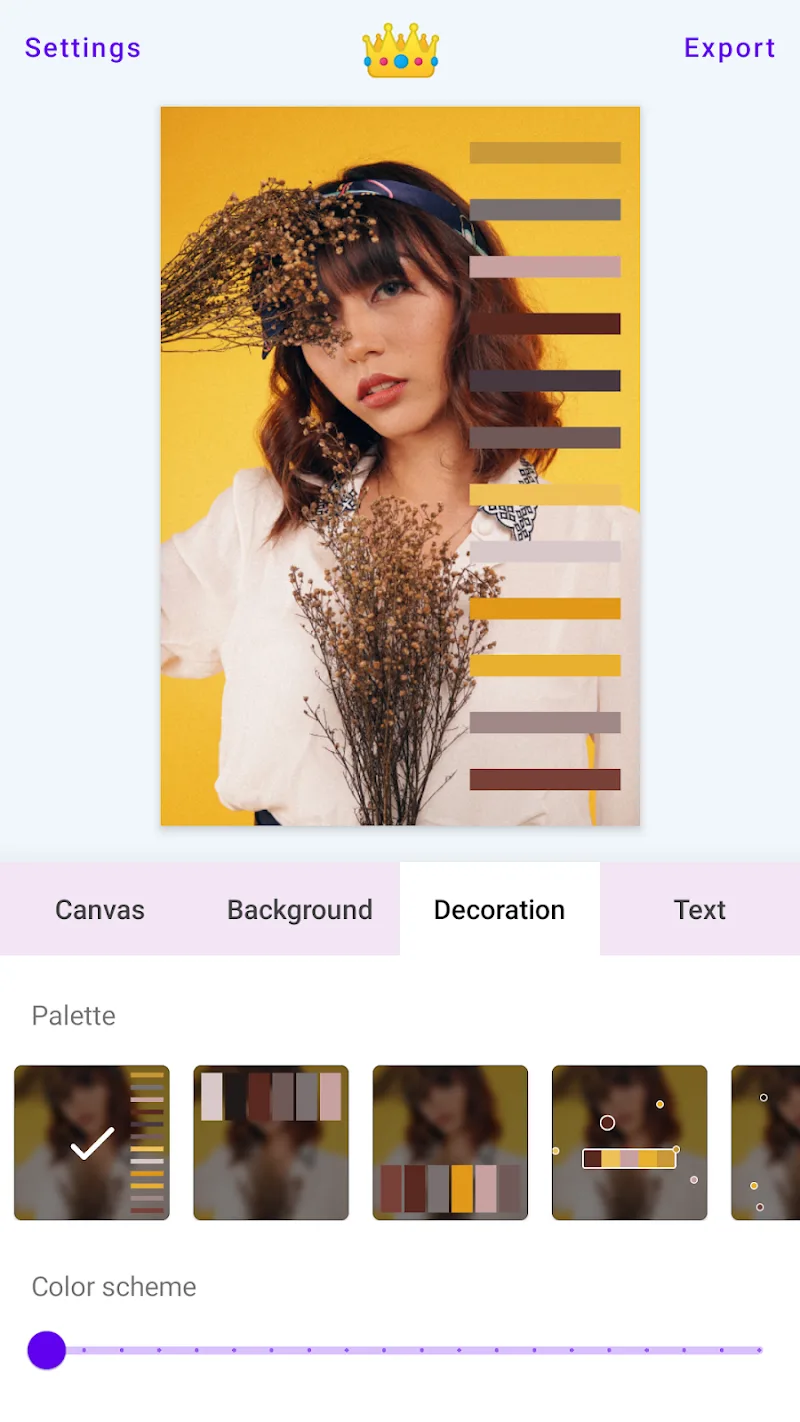Screen dimensions: 800x1422
Task: Open the Text tab
Action: click(x=700, y=909)
